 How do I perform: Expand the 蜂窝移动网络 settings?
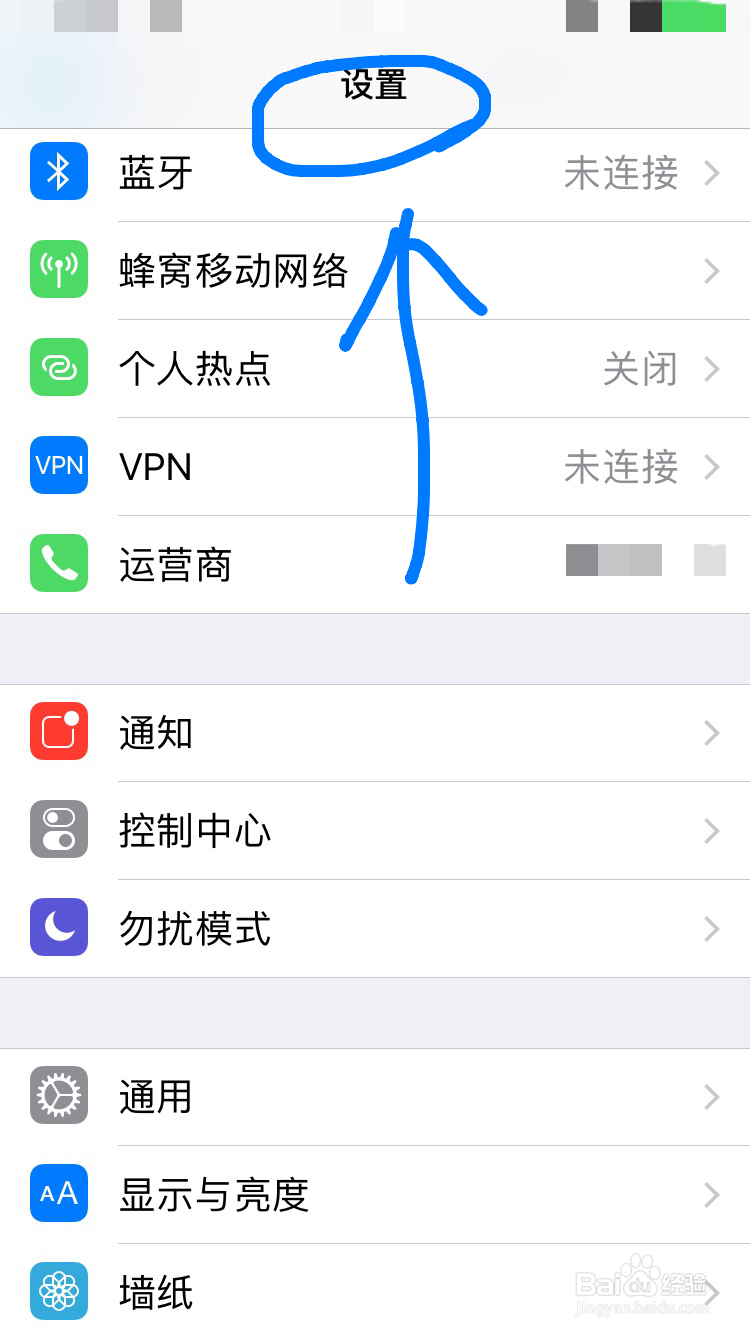pyautogui.click(x=375, y=270)
